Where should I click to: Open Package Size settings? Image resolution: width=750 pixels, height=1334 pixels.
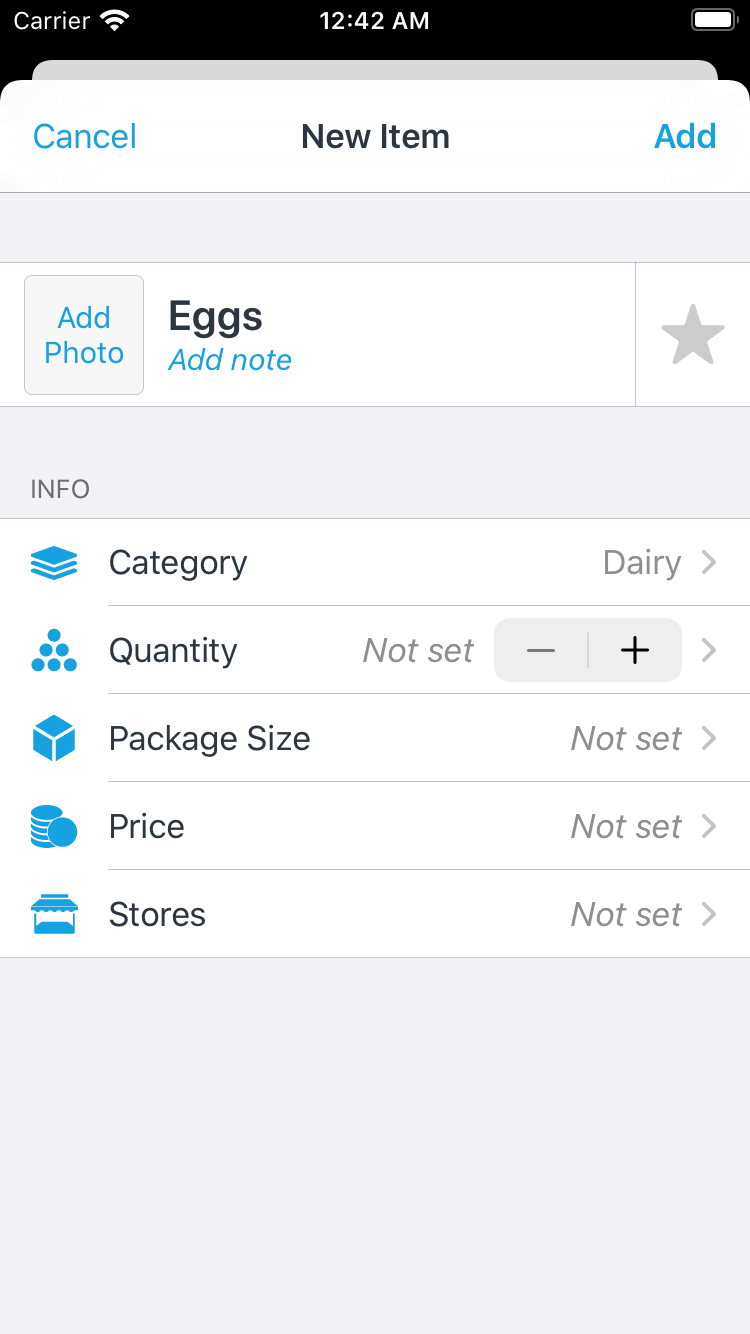click(375, 738)
